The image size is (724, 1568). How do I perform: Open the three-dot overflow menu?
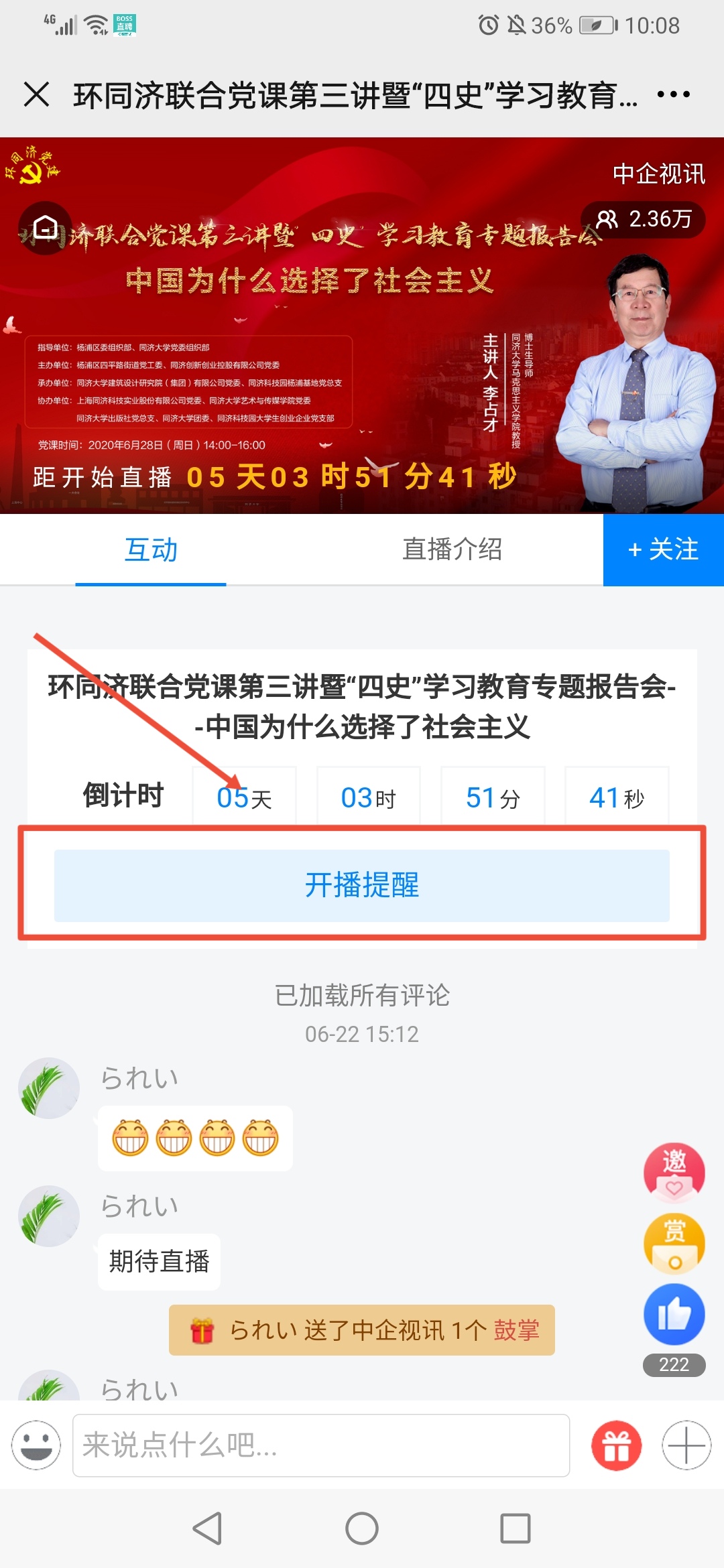click(x=673, y=94)
